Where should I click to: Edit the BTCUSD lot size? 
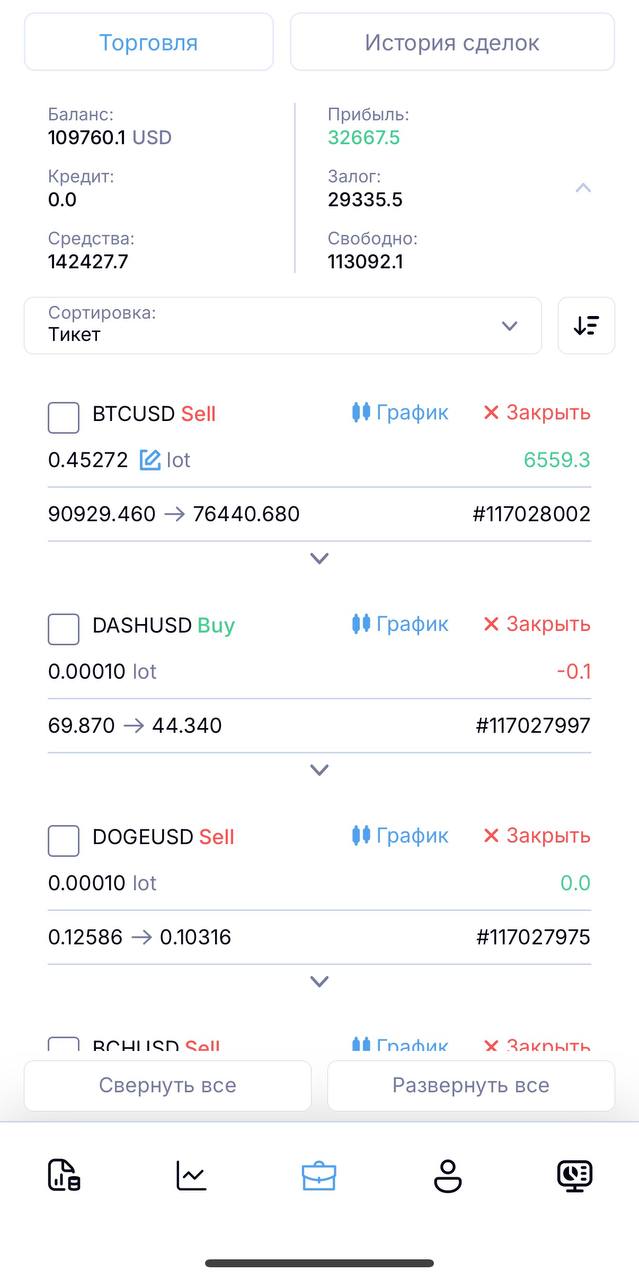(151, 460)
